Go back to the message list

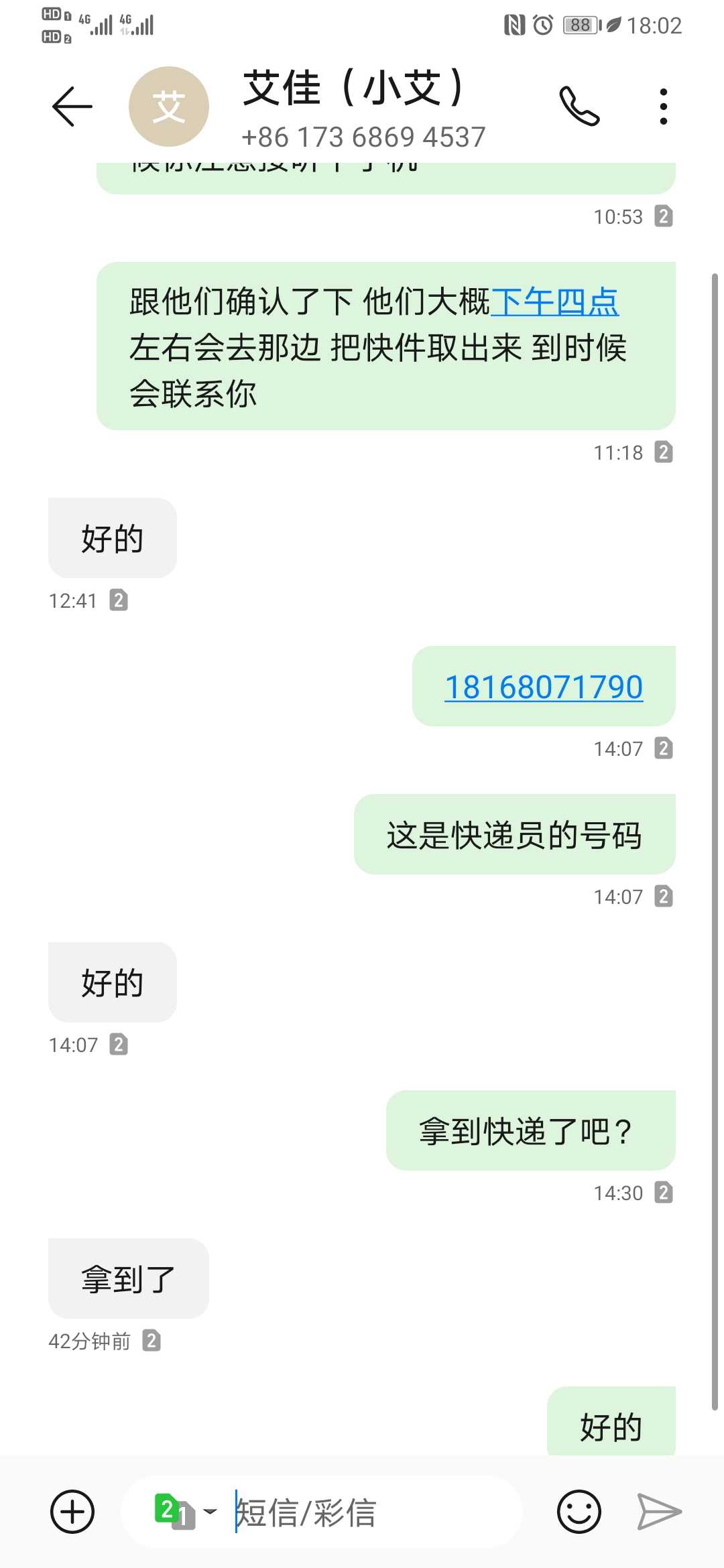pyautogui.click(x=72, y=106)
